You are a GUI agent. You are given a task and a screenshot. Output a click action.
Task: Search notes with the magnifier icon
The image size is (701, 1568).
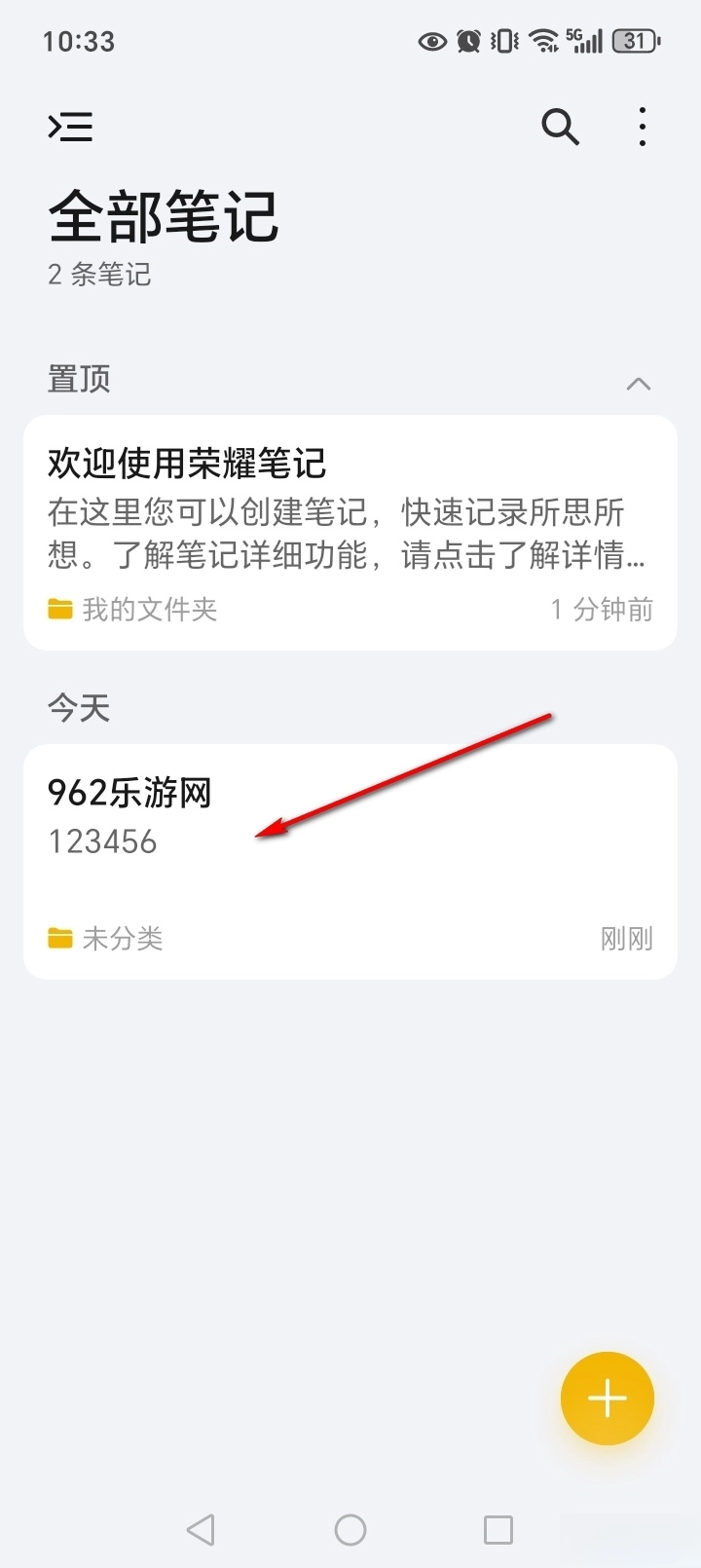coord(560,127)
